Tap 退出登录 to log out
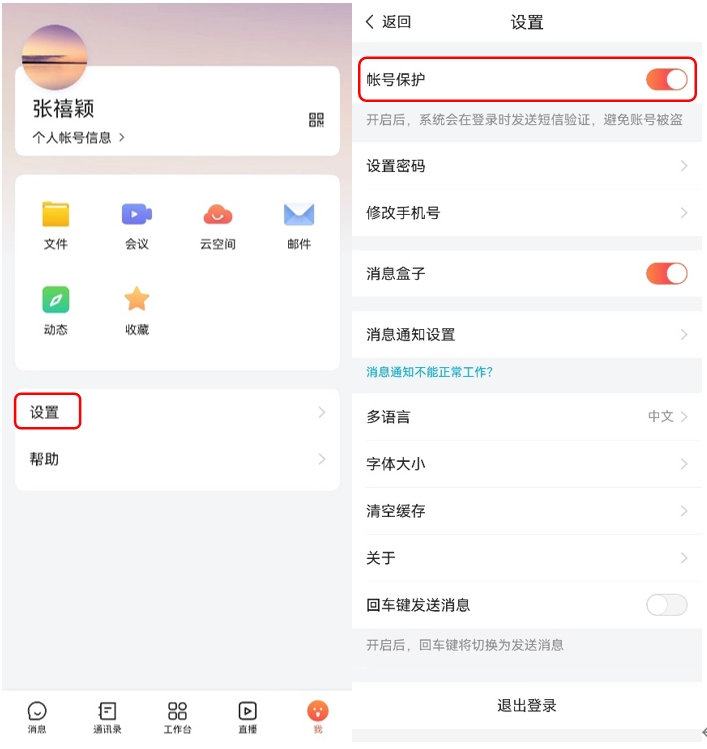 coord(526,705)
